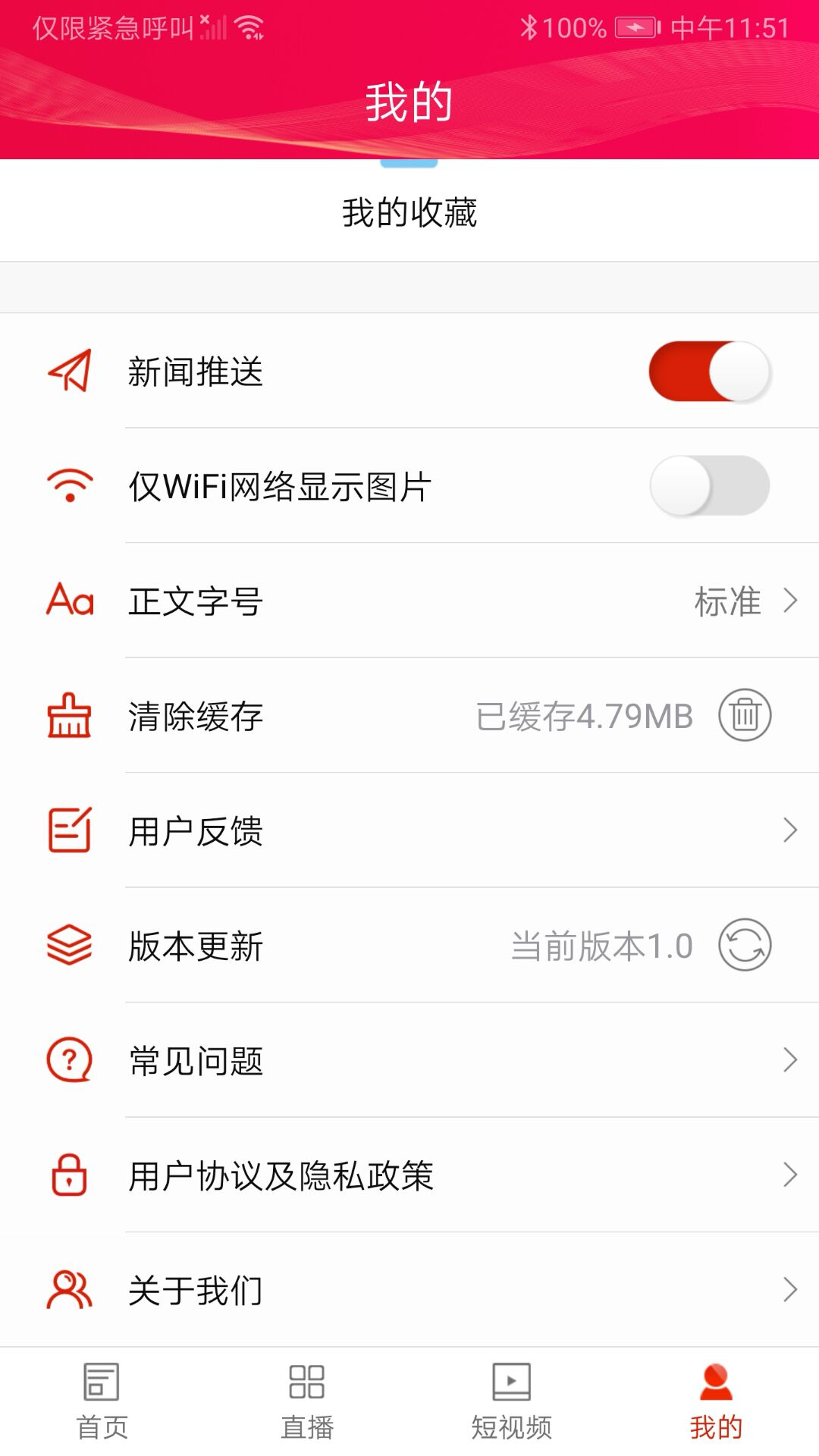
Task: Tap the layers icon beside 版本更新
Action: click(69, 946)
